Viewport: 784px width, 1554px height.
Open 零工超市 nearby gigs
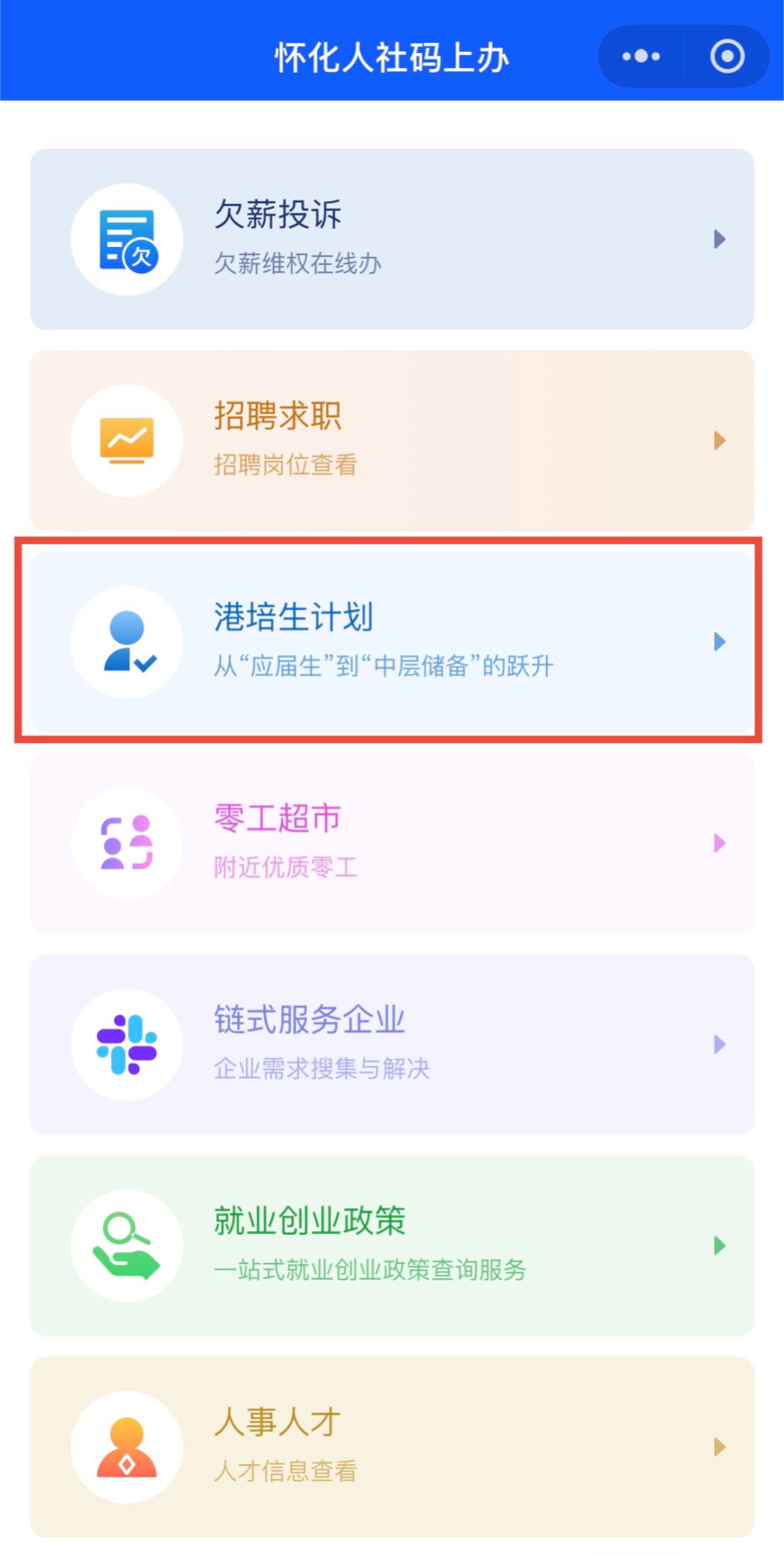click(392, 843)
